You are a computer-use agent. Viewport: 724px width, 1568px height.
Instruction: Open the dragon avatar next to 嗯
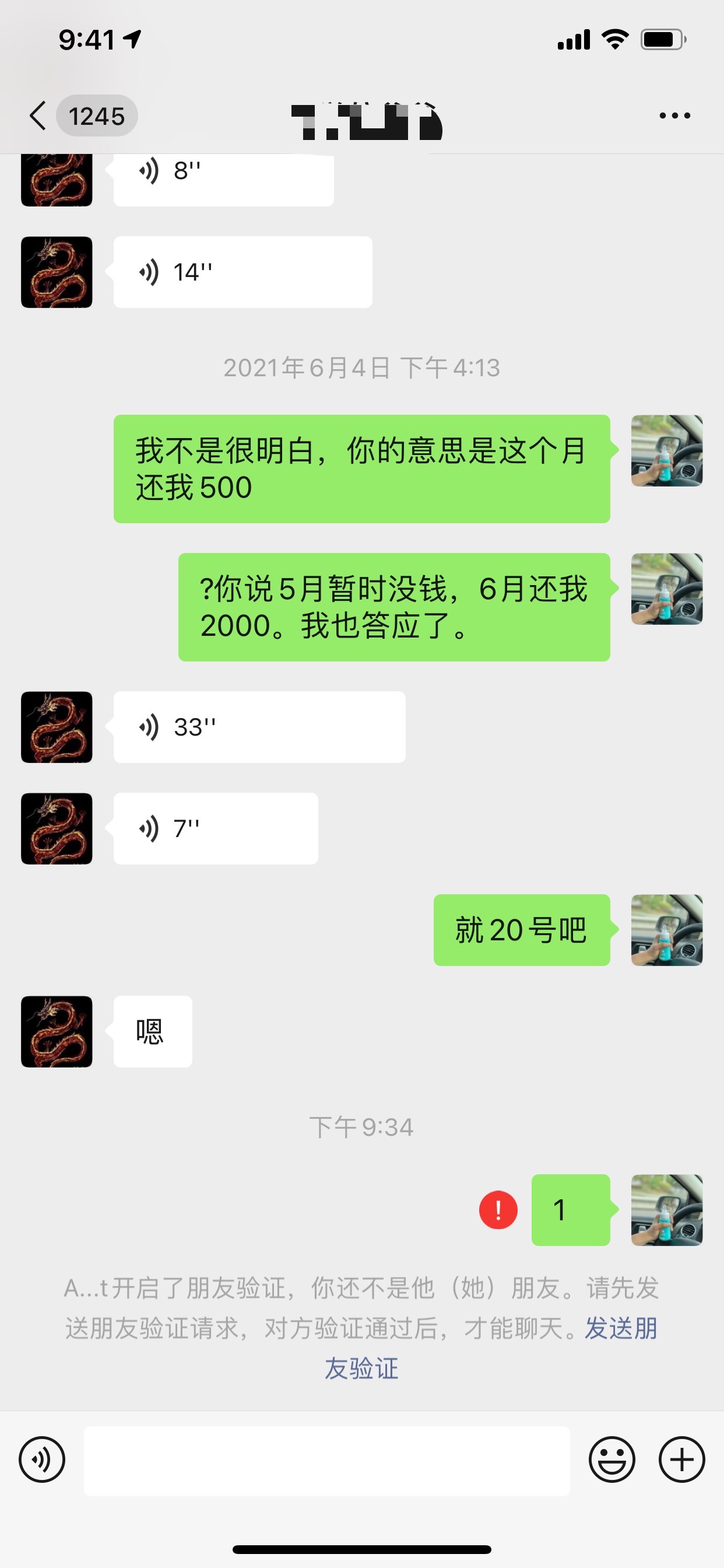click(x=57, y=1031)
